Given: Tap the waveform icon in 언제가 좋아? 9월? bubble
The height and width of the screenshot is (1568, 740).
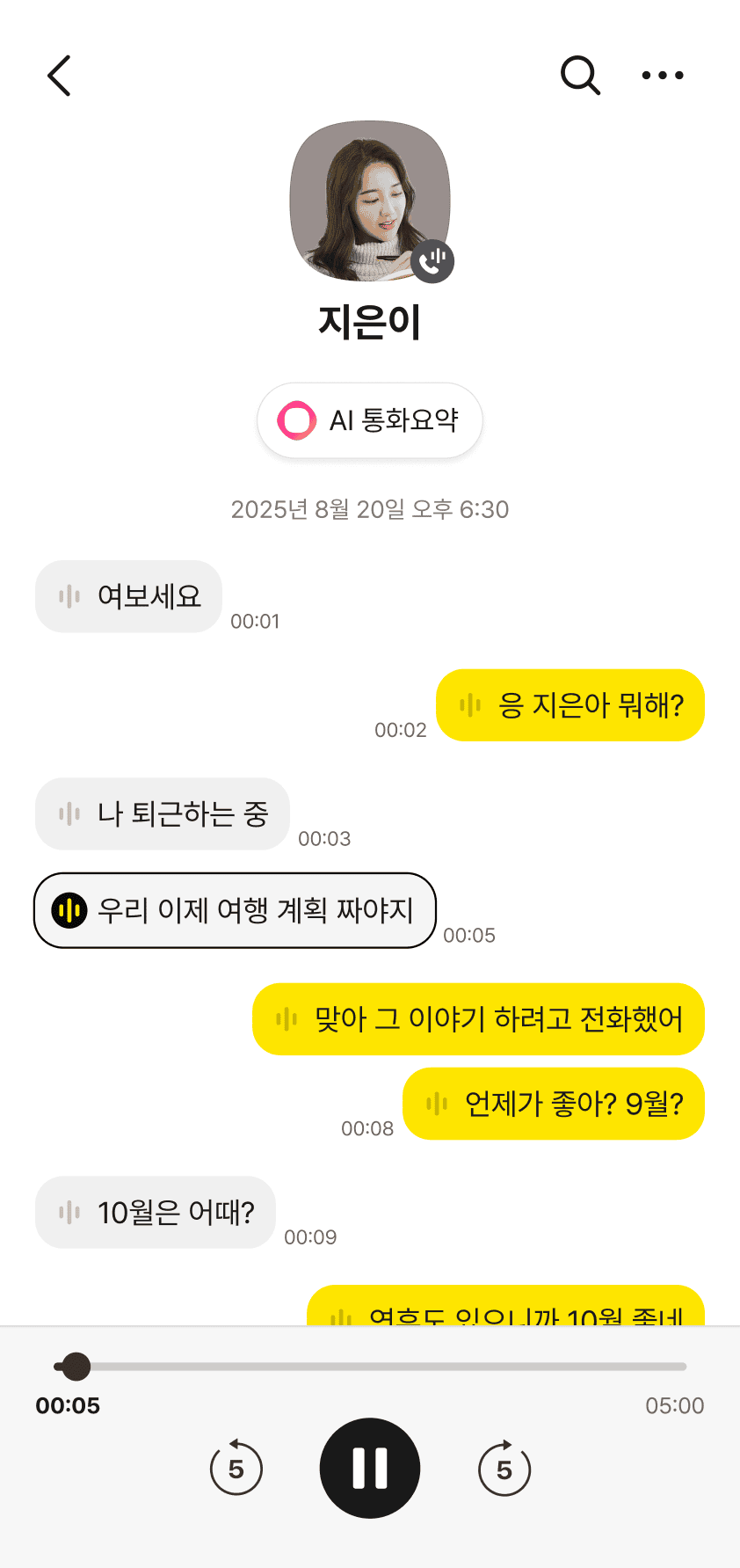Looking at the screenshot, I should 437,1103.
